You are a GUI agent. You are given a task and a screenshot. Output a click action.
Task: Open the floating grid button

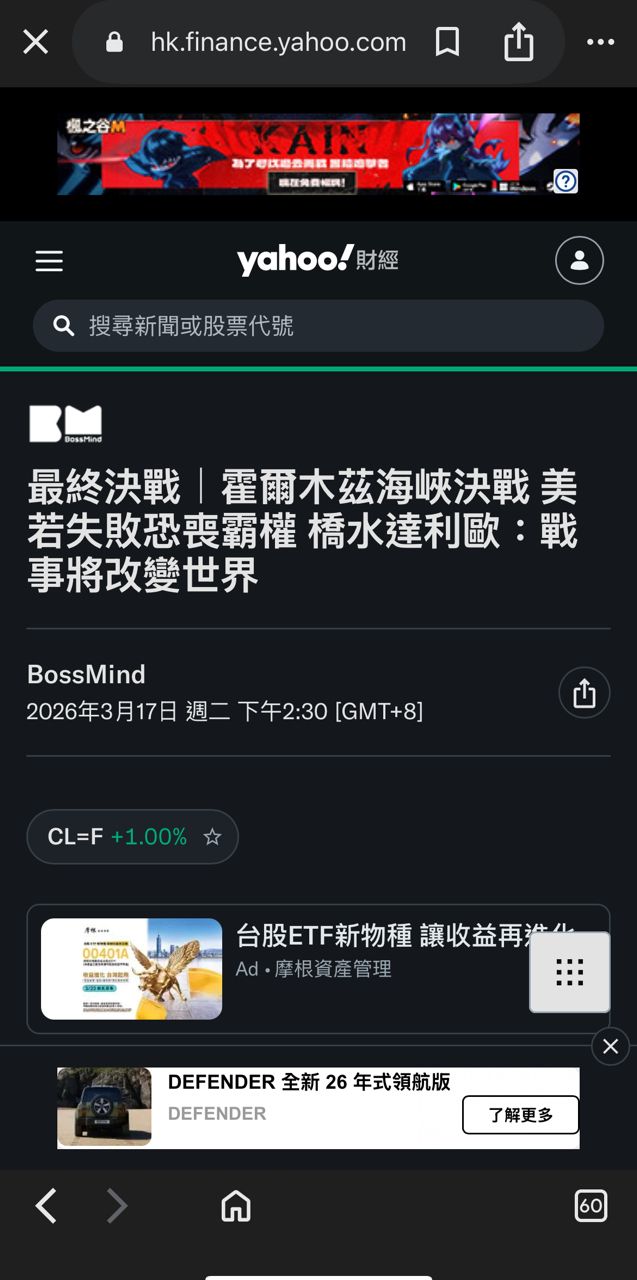pyautogui.click(x=569, y=972)
